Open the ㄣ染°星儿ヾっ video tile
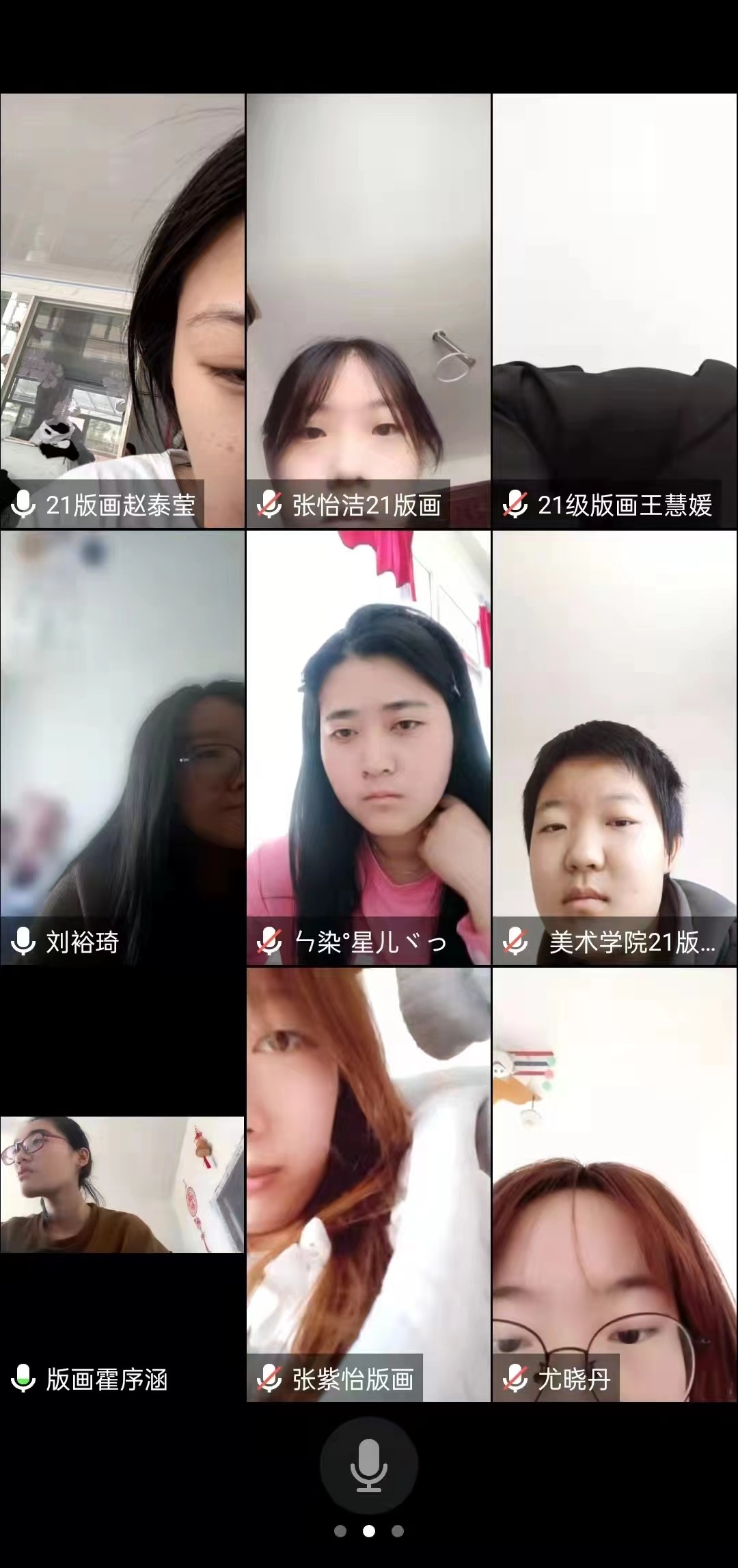Viewport: 738px width, 1568px height. coord(368,748)
